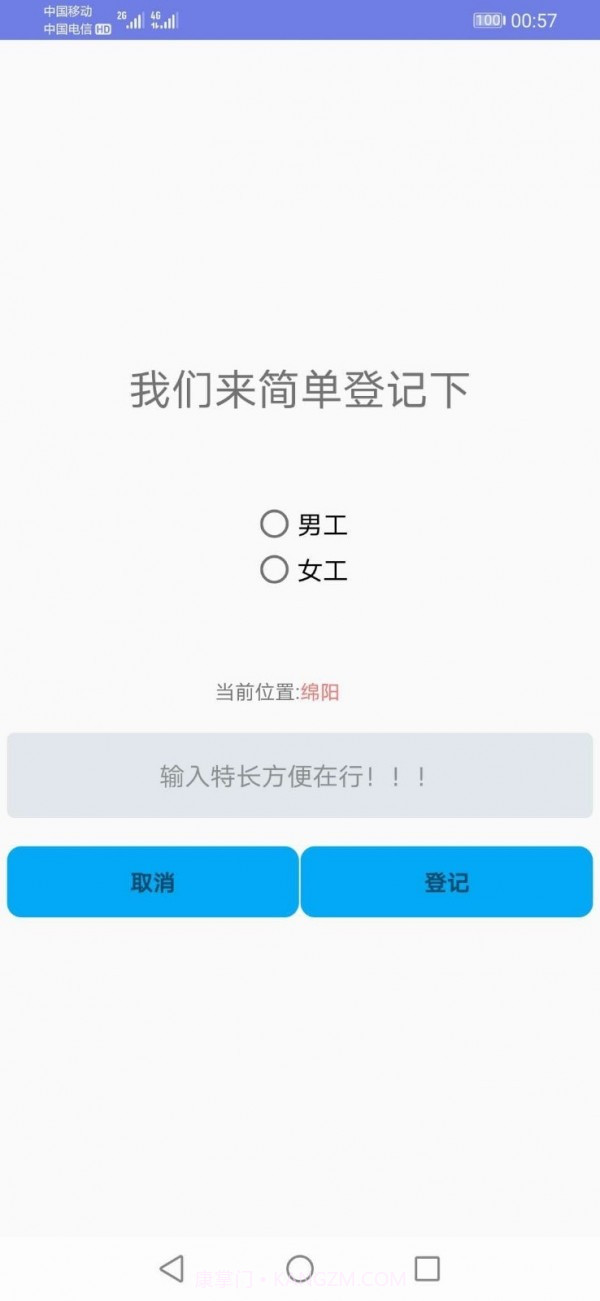Focus the 输入特长方便在行 text field
The height and width of the screenshot is (1301, 600).
pyautogui.click(x=300, y=776)
